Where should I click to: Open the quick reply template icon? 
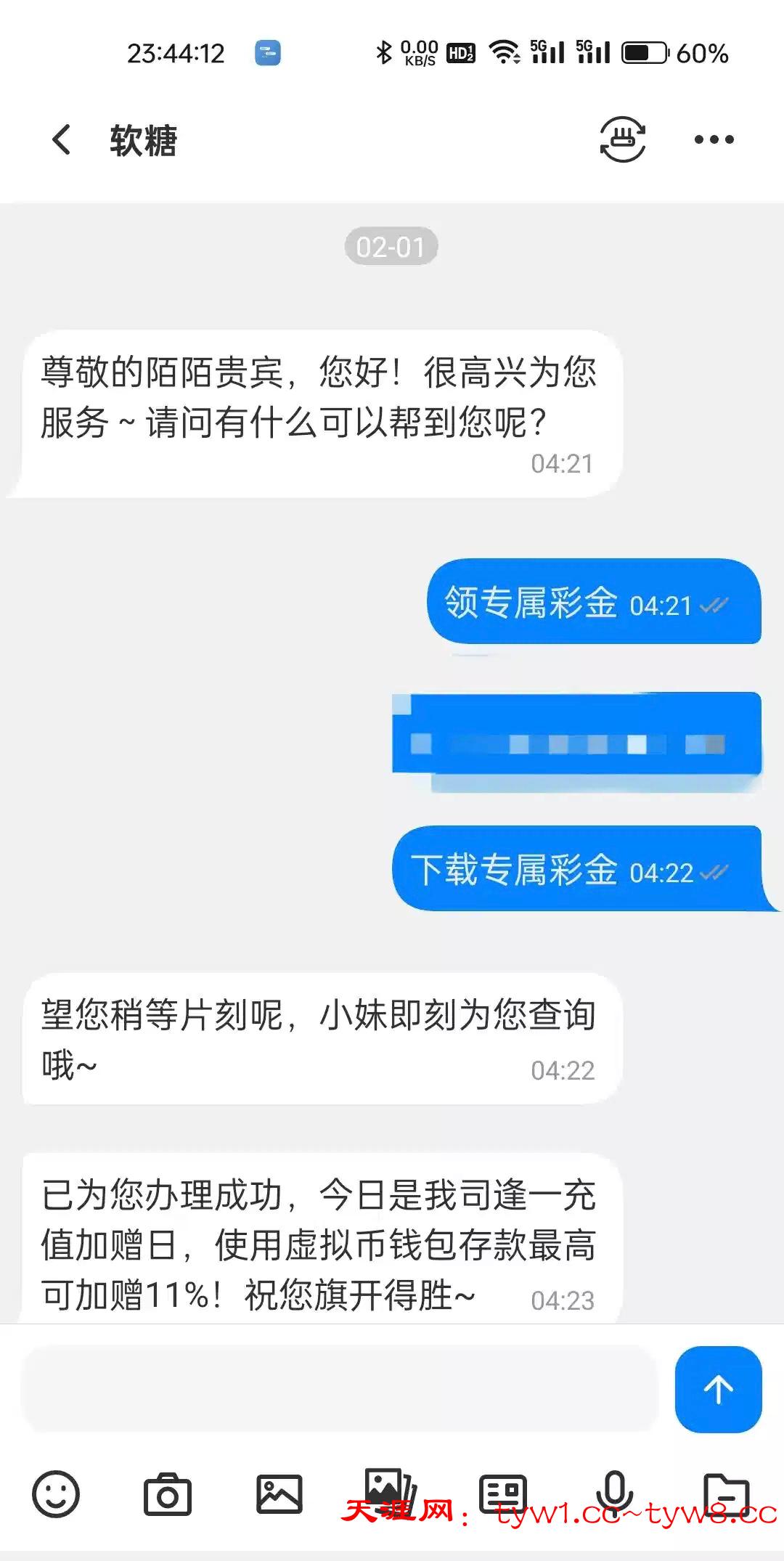[502, 1493]
